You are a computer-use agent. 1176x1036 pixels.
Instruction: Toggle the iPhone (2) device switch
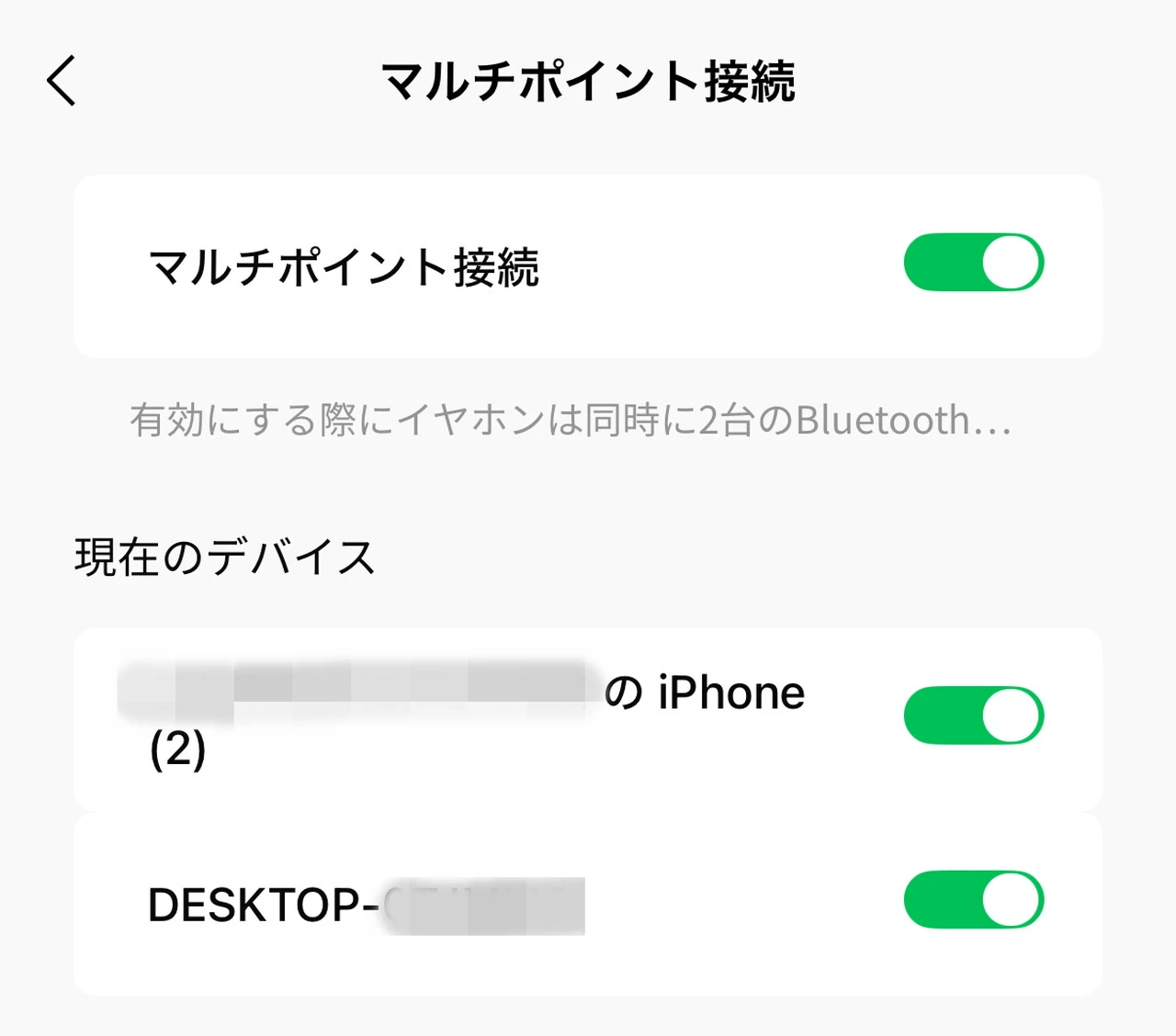pos(973,715)
